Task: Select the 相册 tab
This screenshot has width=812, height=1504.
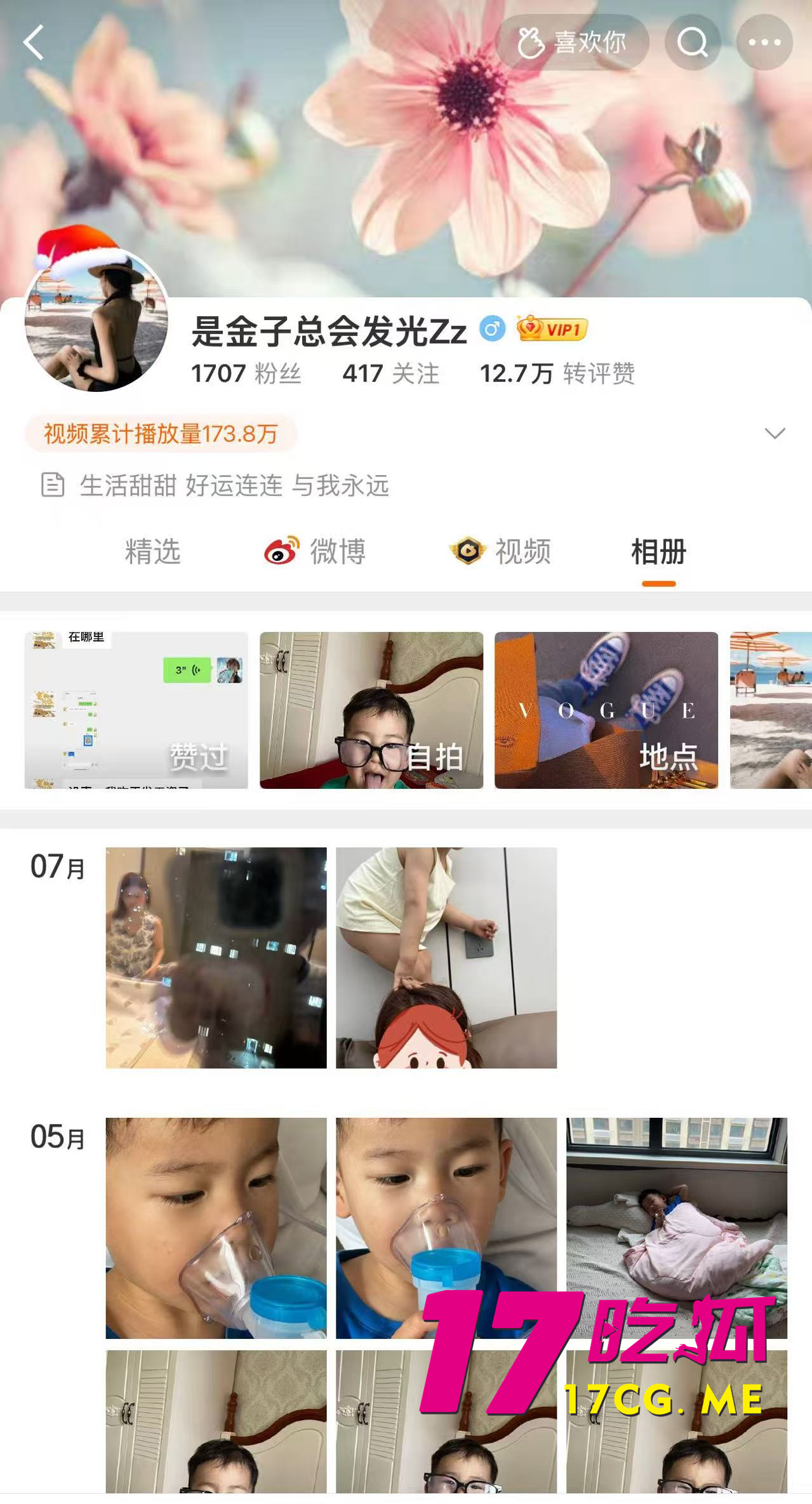Action: [x=658, y=551]
